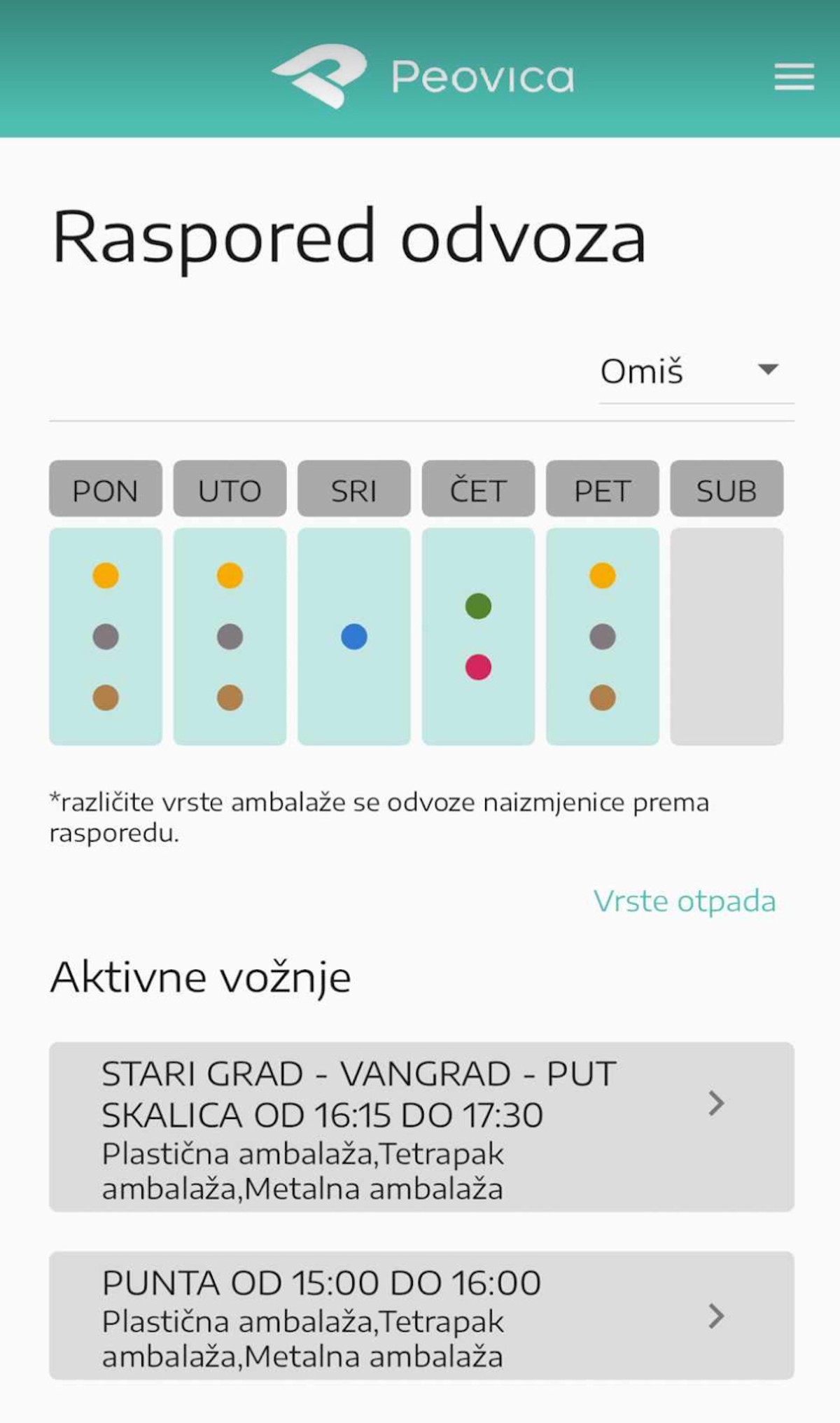Select the grey waste dot under PET

602,636
